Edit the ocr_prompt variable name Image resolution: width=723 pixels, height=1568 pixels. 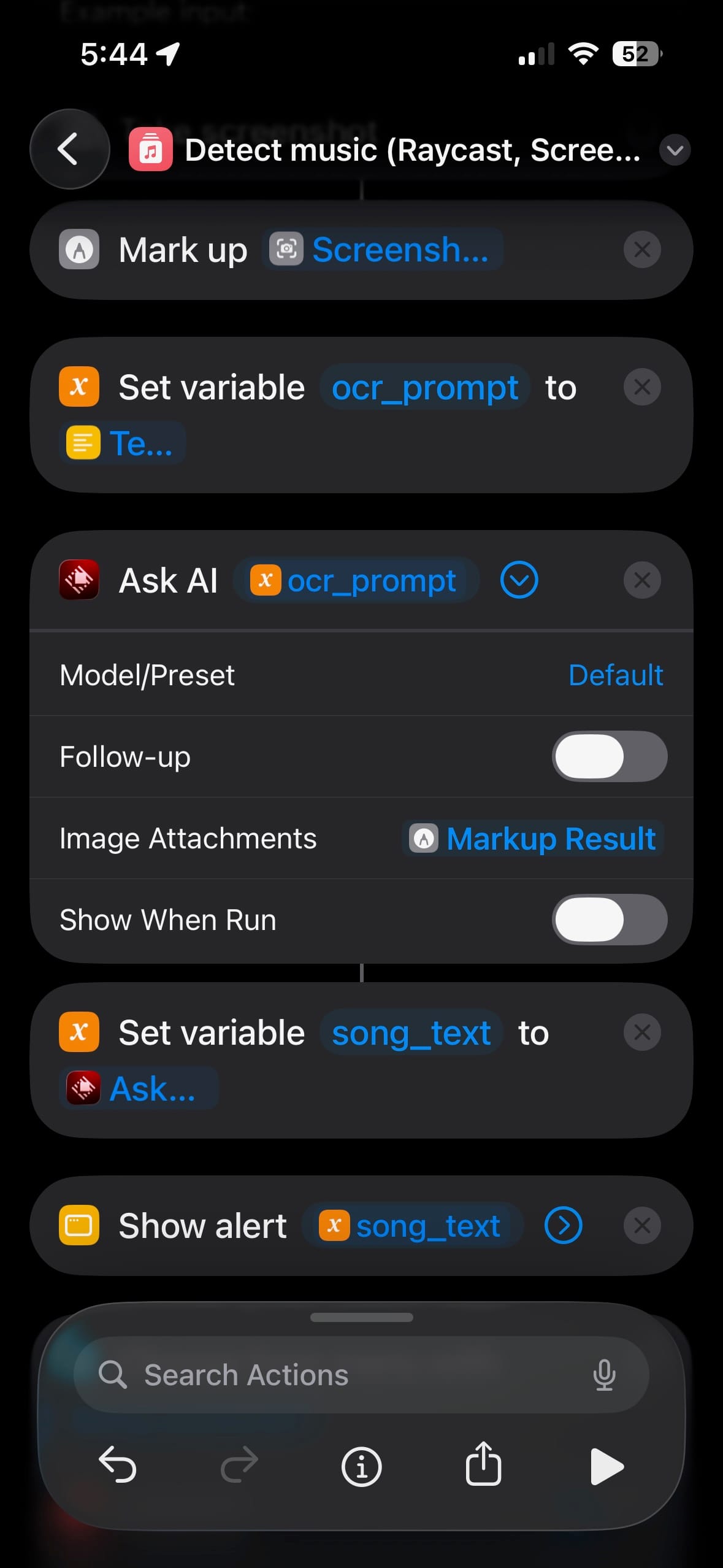pos(424,388)
